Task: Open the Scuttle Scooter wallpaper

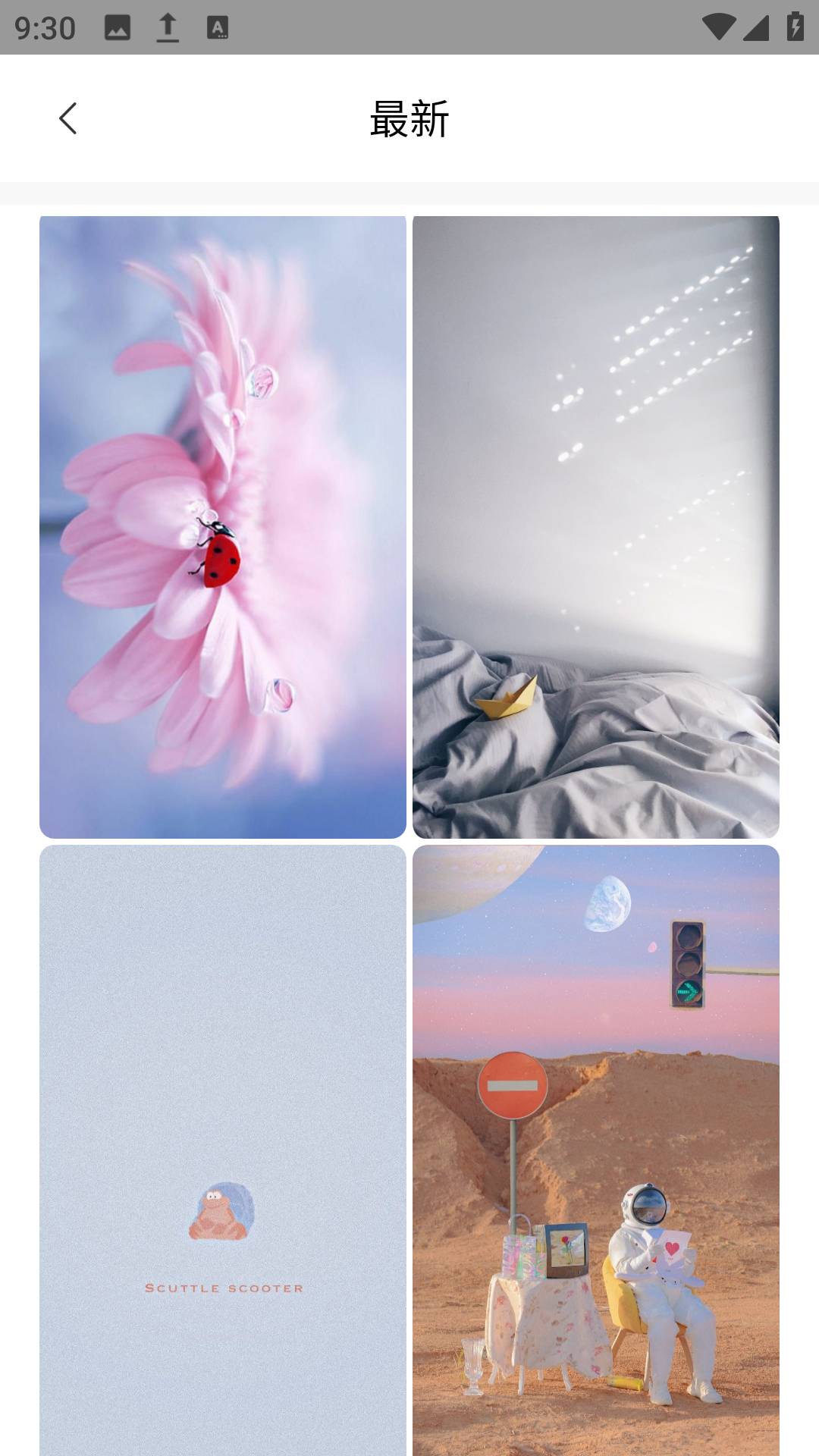Action: tap(222, 1149)
